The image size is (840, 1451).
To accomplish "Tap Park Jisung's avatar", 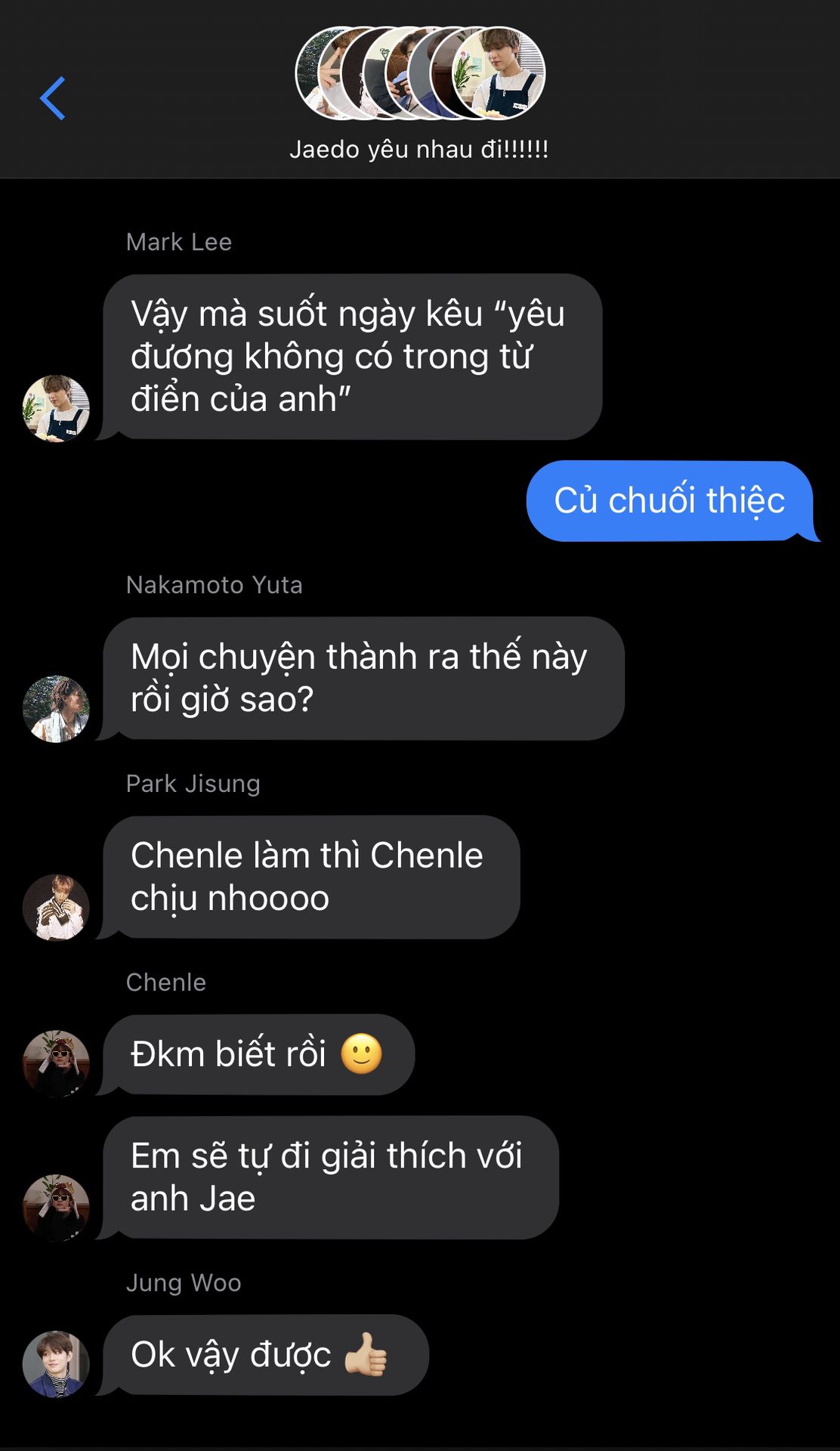I will click(x=56, y=908).
